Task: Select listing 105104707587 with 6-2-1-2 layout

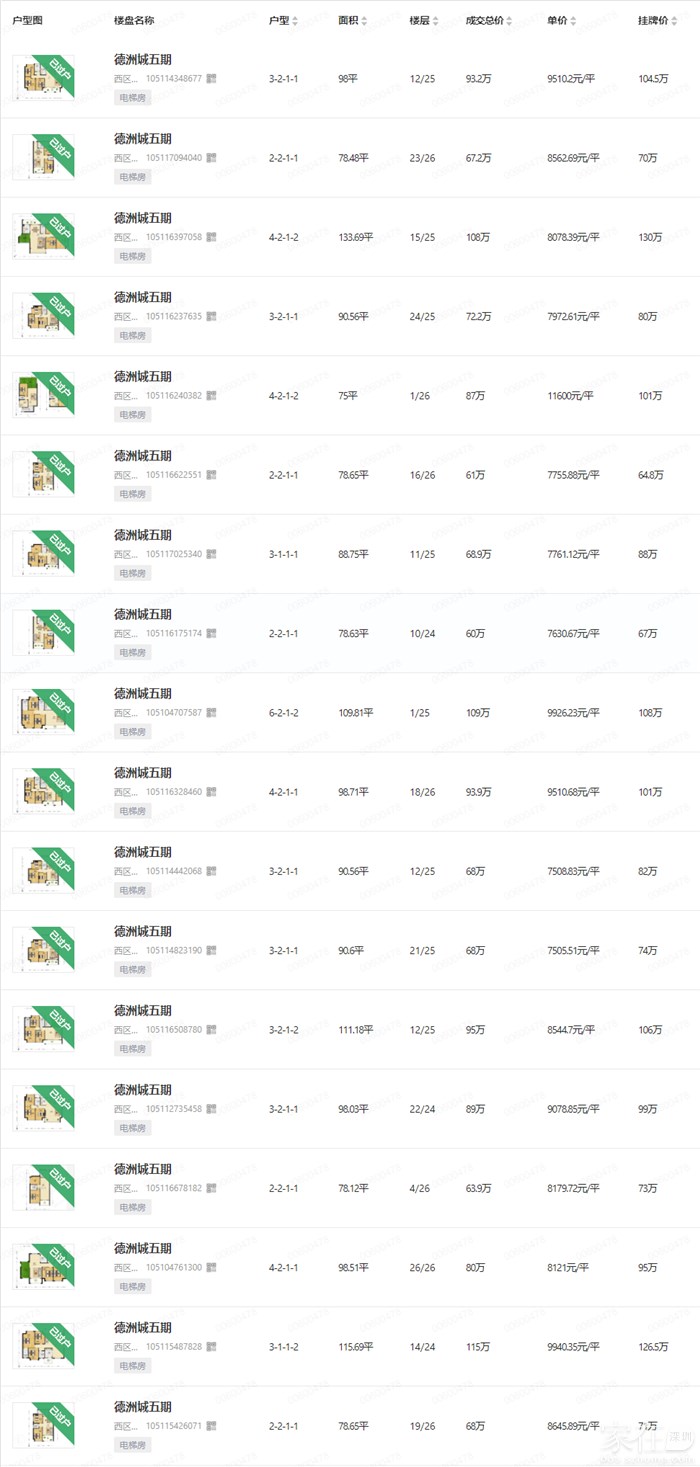Action: 142,694
